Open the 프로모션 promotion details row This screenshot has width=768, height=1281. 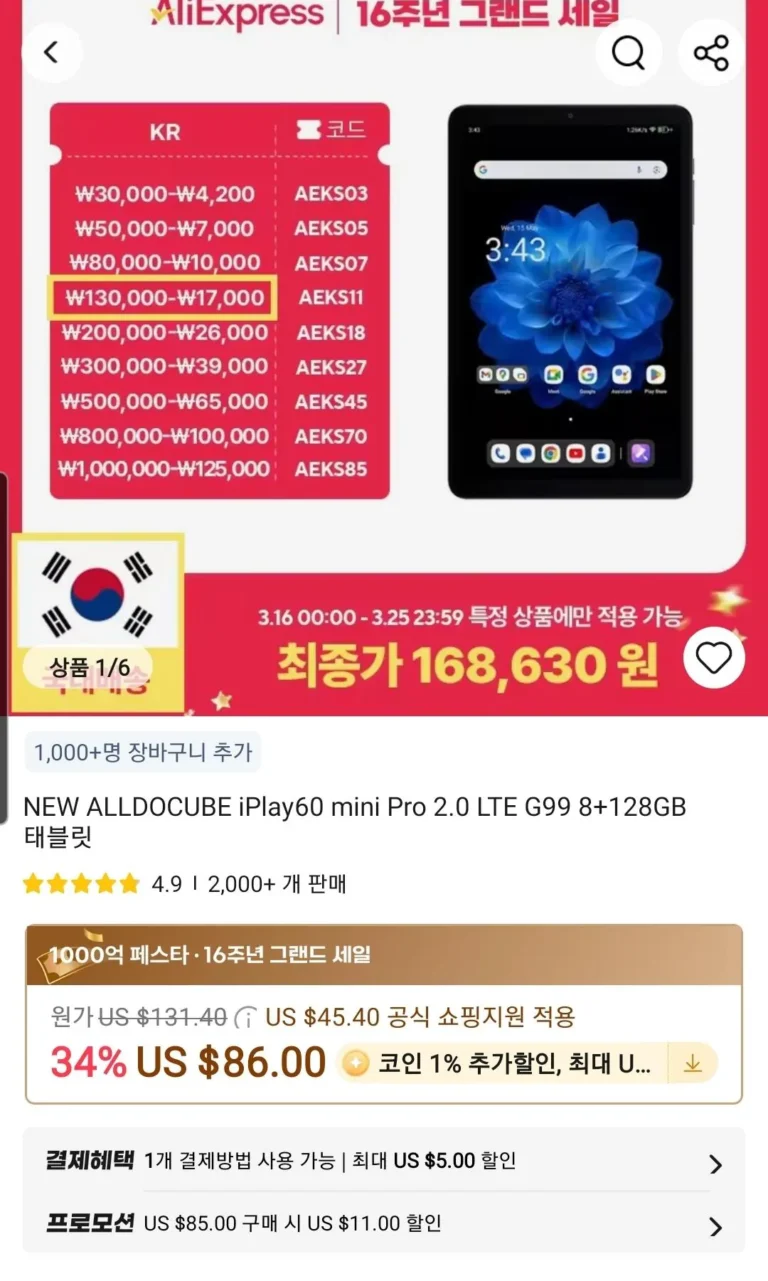click(x=384, y=1223)
